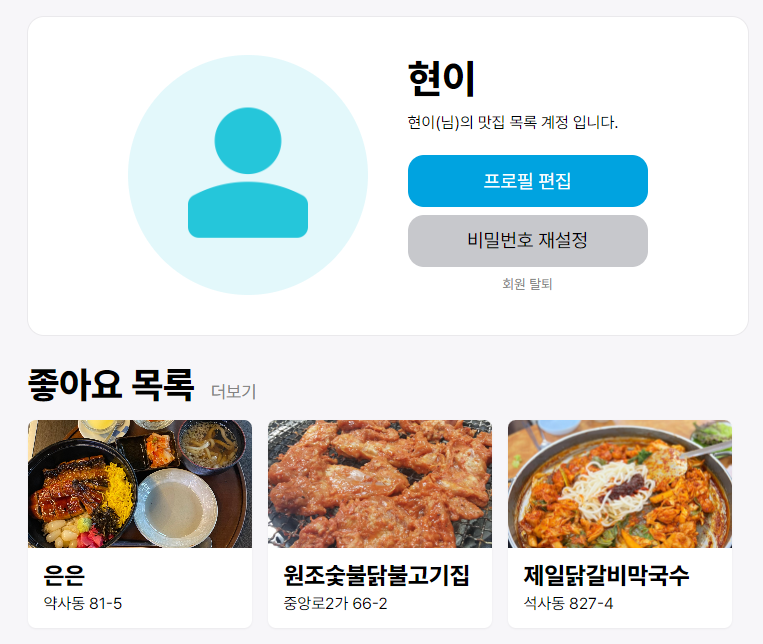Image resolution: width=763 pixels, height=644 pixels.
Task: Tap the 회원 탈퇴 link
Action: tap(527, 284)
